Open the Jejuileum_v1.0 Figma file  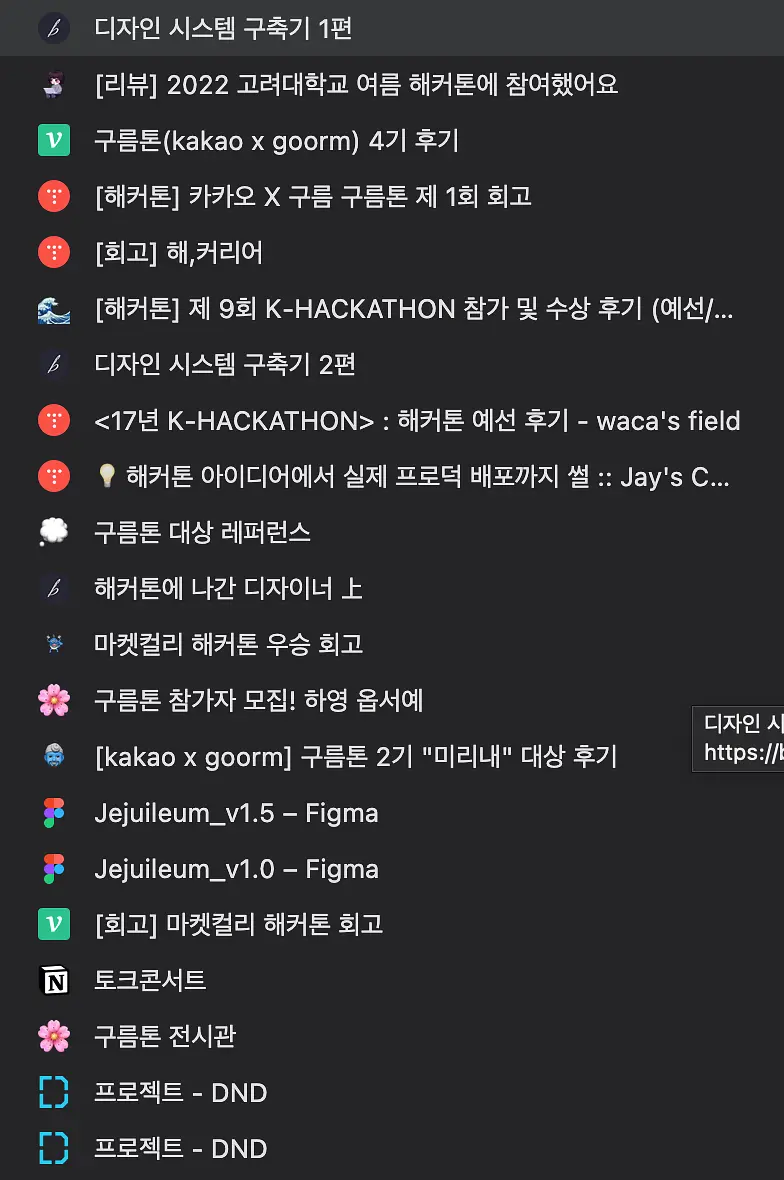point(392,868)
